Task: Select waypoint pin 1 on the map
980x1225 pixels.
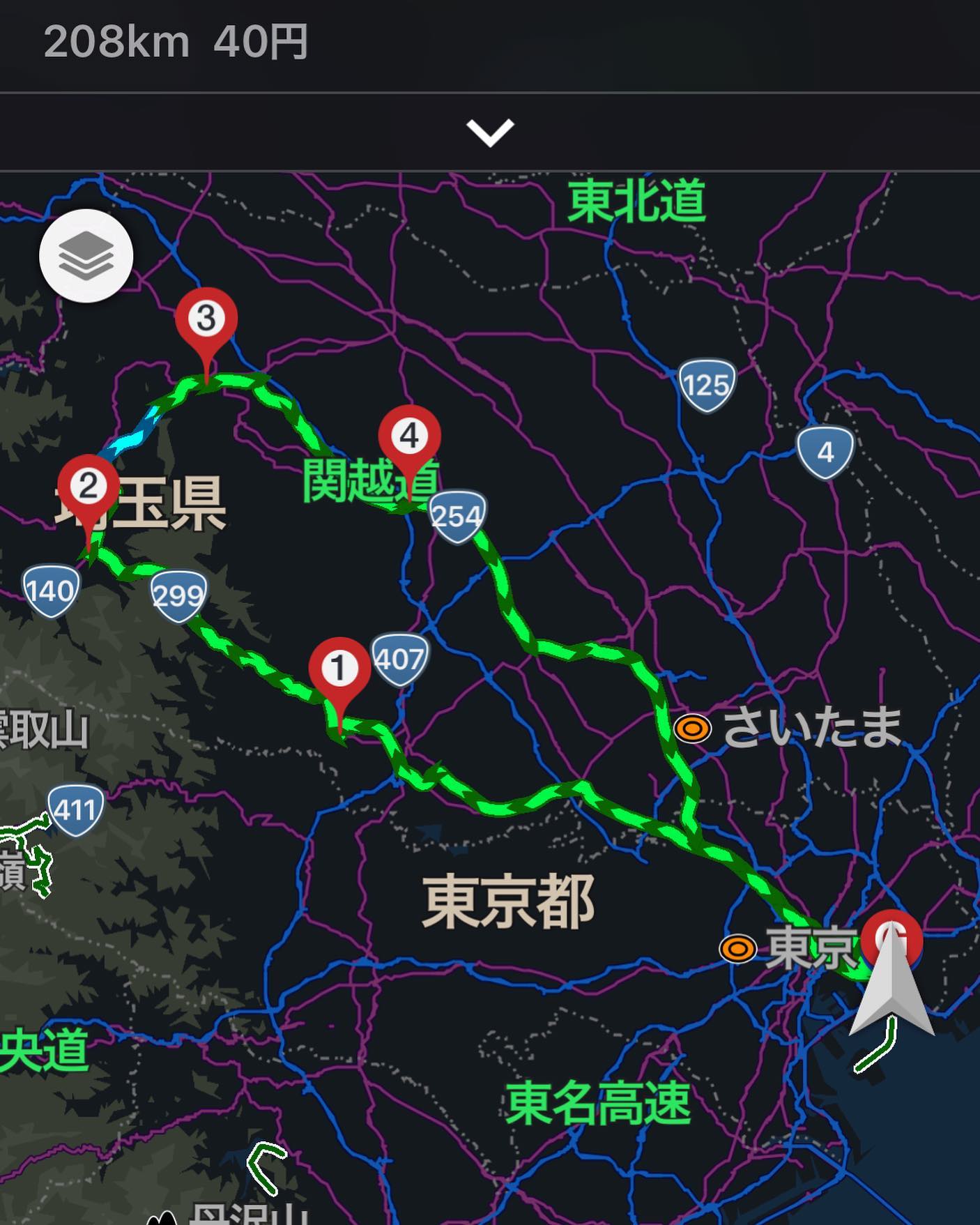Action: coord(339,669)
